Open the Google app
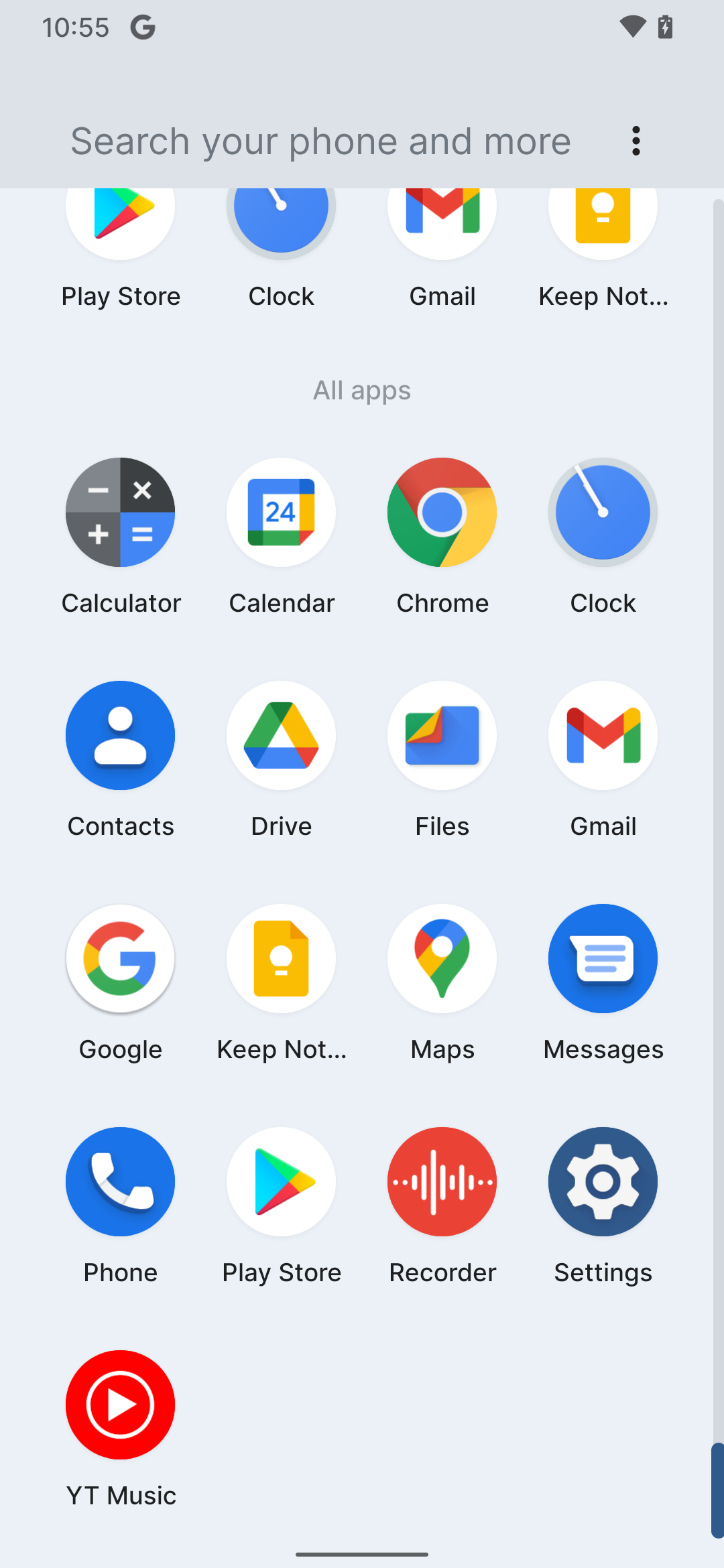The image size is (724, 1568). [121, 959]
